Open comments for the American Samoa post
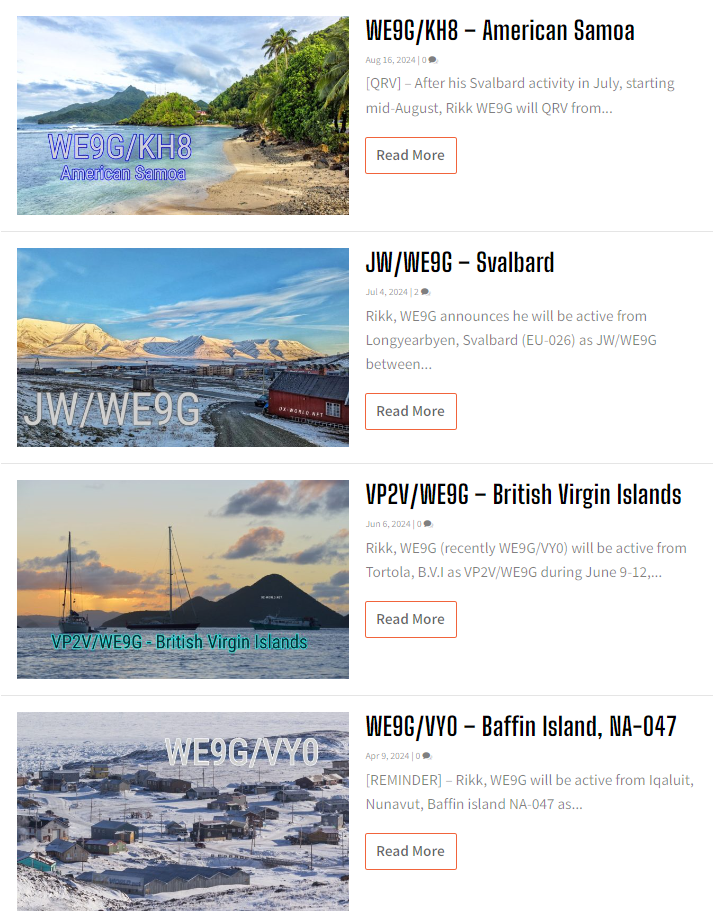Viewport: 714px width, 912px height. [x=429, y=60]
